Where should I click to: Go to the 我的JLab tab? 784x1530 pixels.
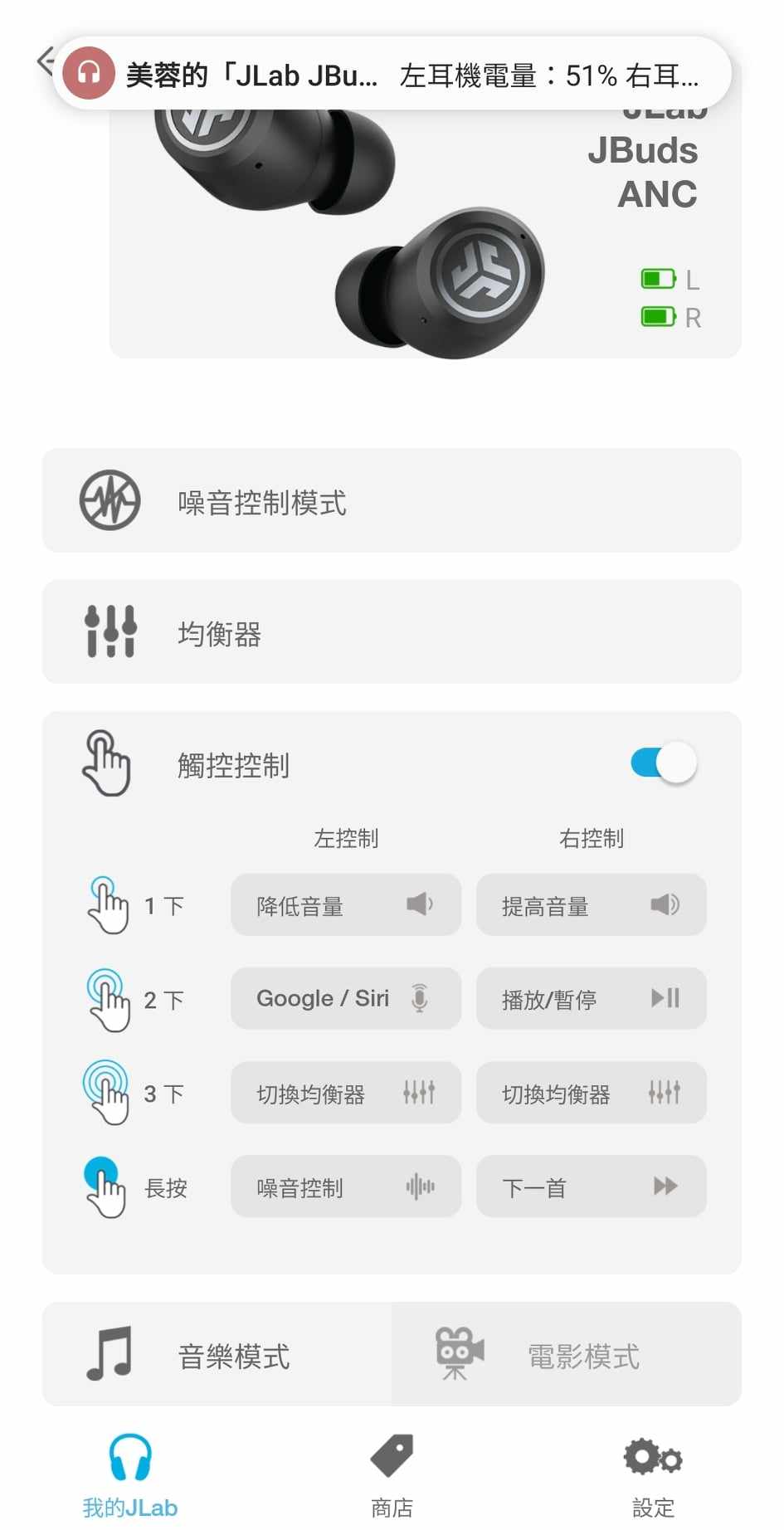[x=130, y=1476]
